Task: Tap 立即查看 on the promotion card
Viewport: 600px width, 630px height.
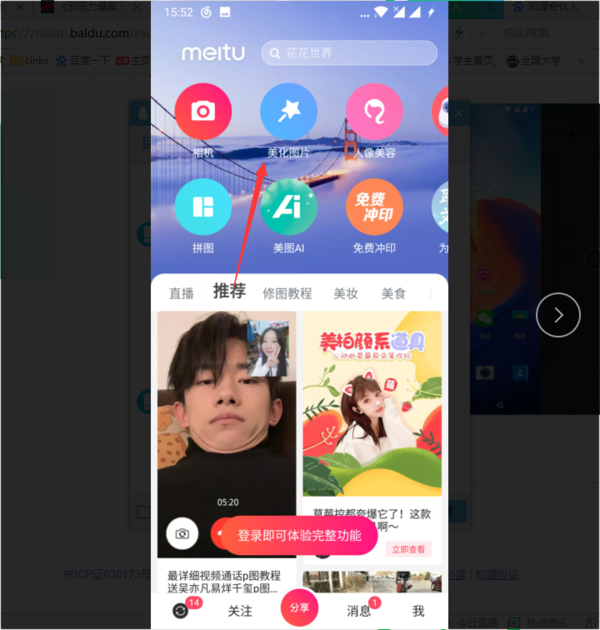Action: (408, 549)
